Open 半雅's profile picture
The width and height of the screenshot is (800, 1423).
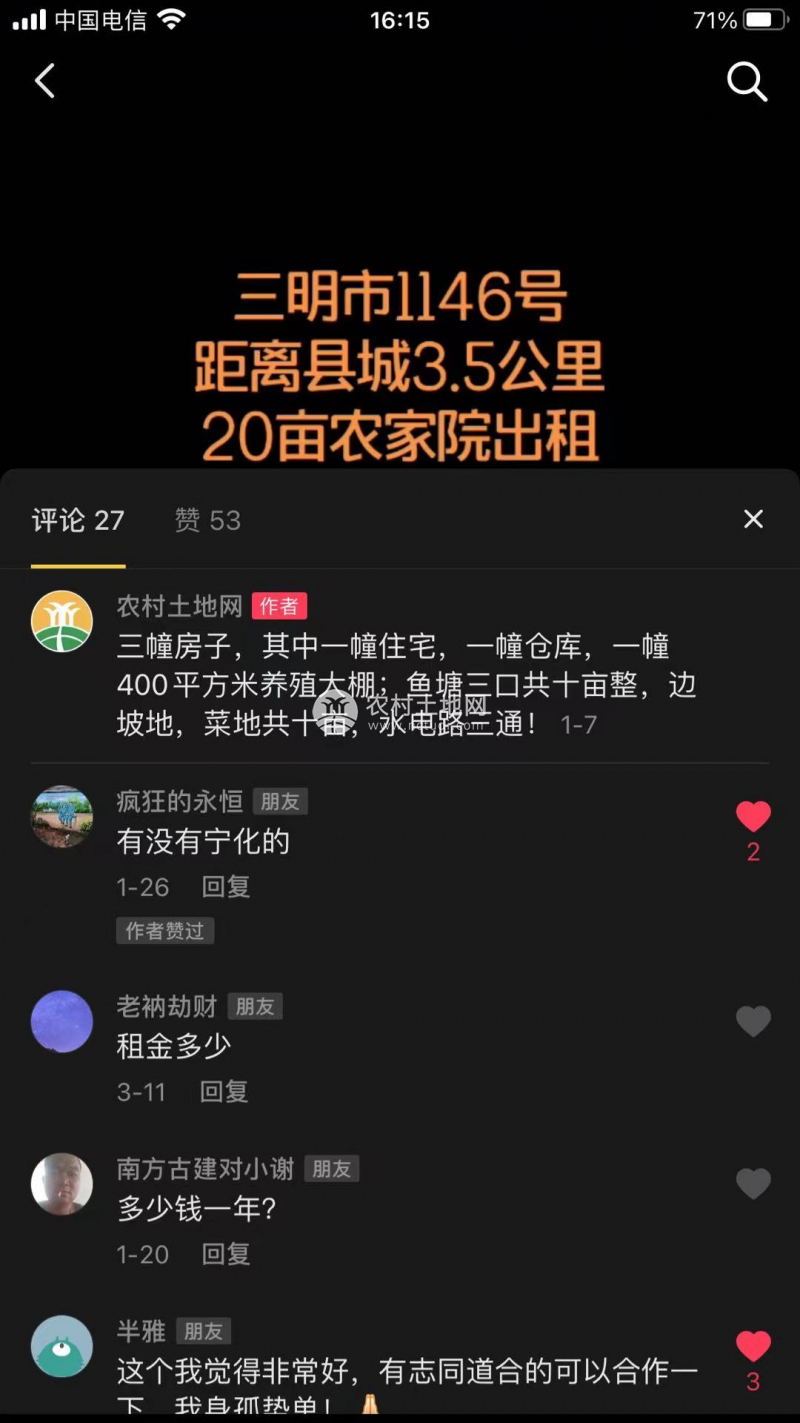[62, 1346]
